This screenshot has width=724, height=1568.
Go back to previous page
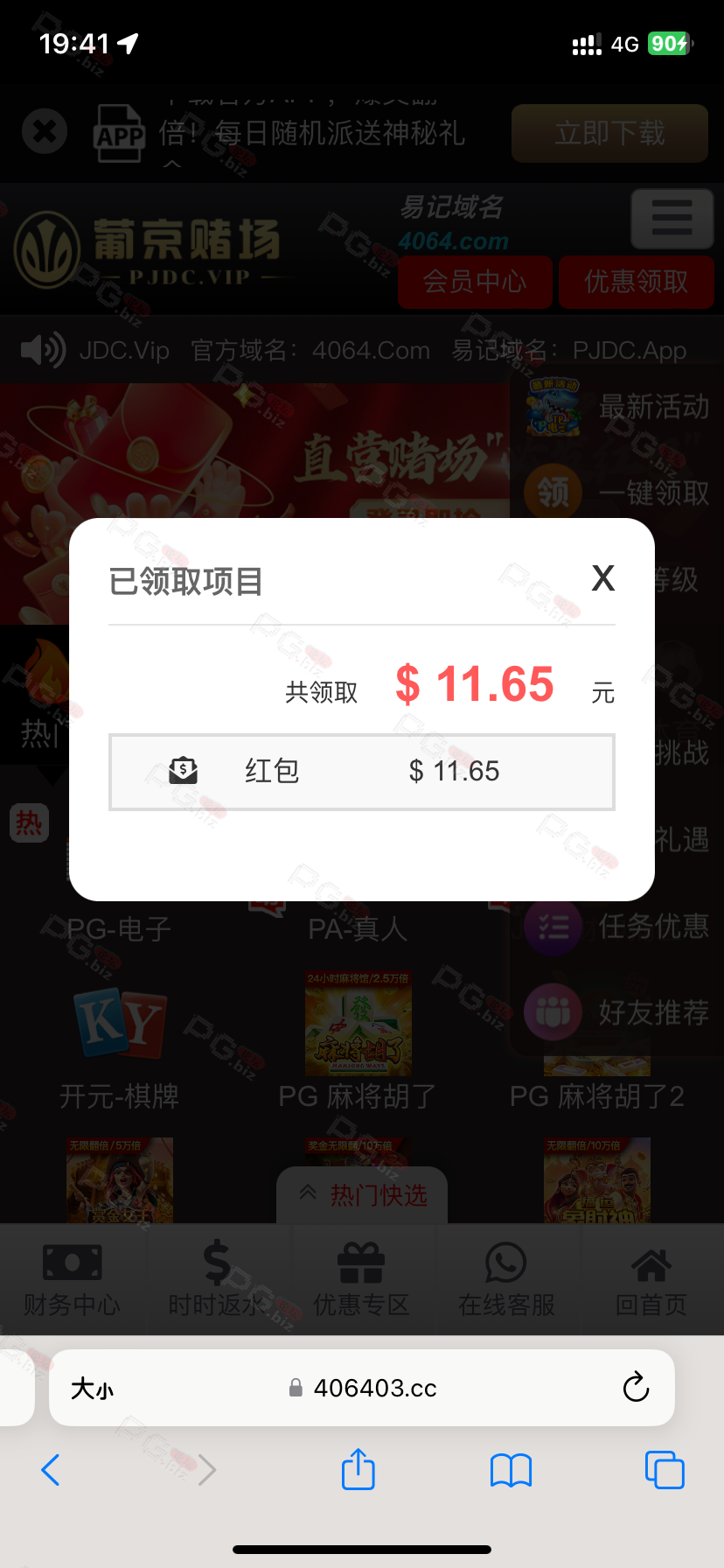pos(51,1470)
